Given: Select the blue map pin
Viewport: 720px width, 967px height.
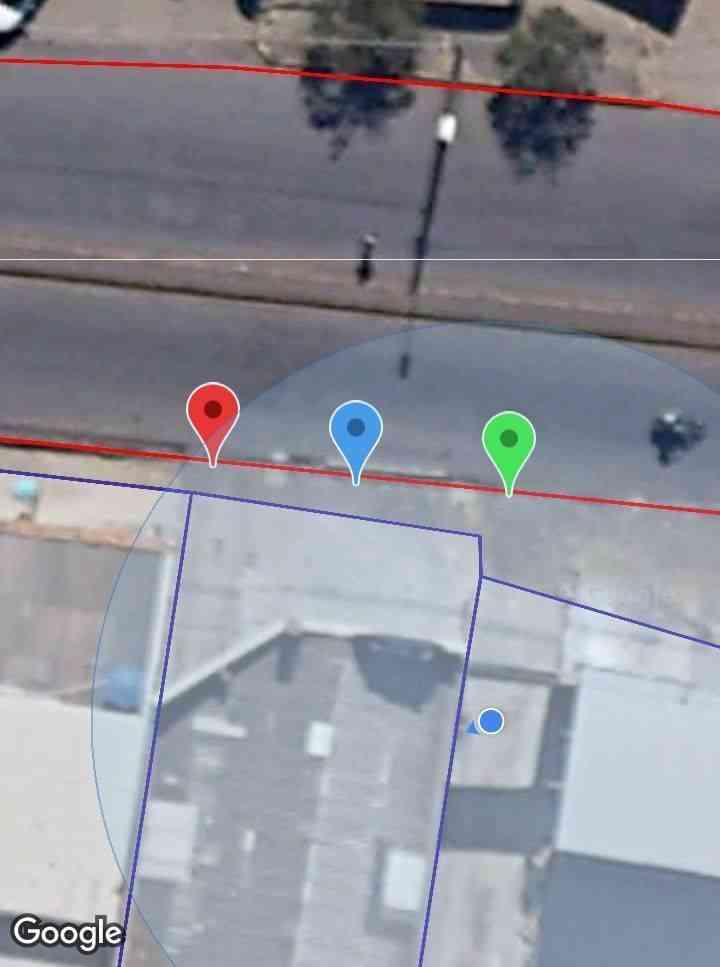Looking at the screenshot, I should point(356,431).
